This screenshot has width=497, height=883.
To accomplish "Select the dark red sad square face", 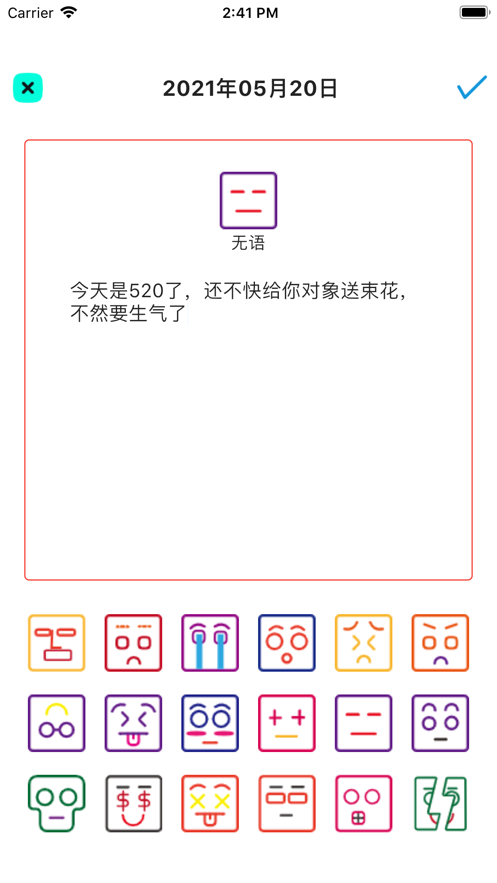I will tap(133, 643).
